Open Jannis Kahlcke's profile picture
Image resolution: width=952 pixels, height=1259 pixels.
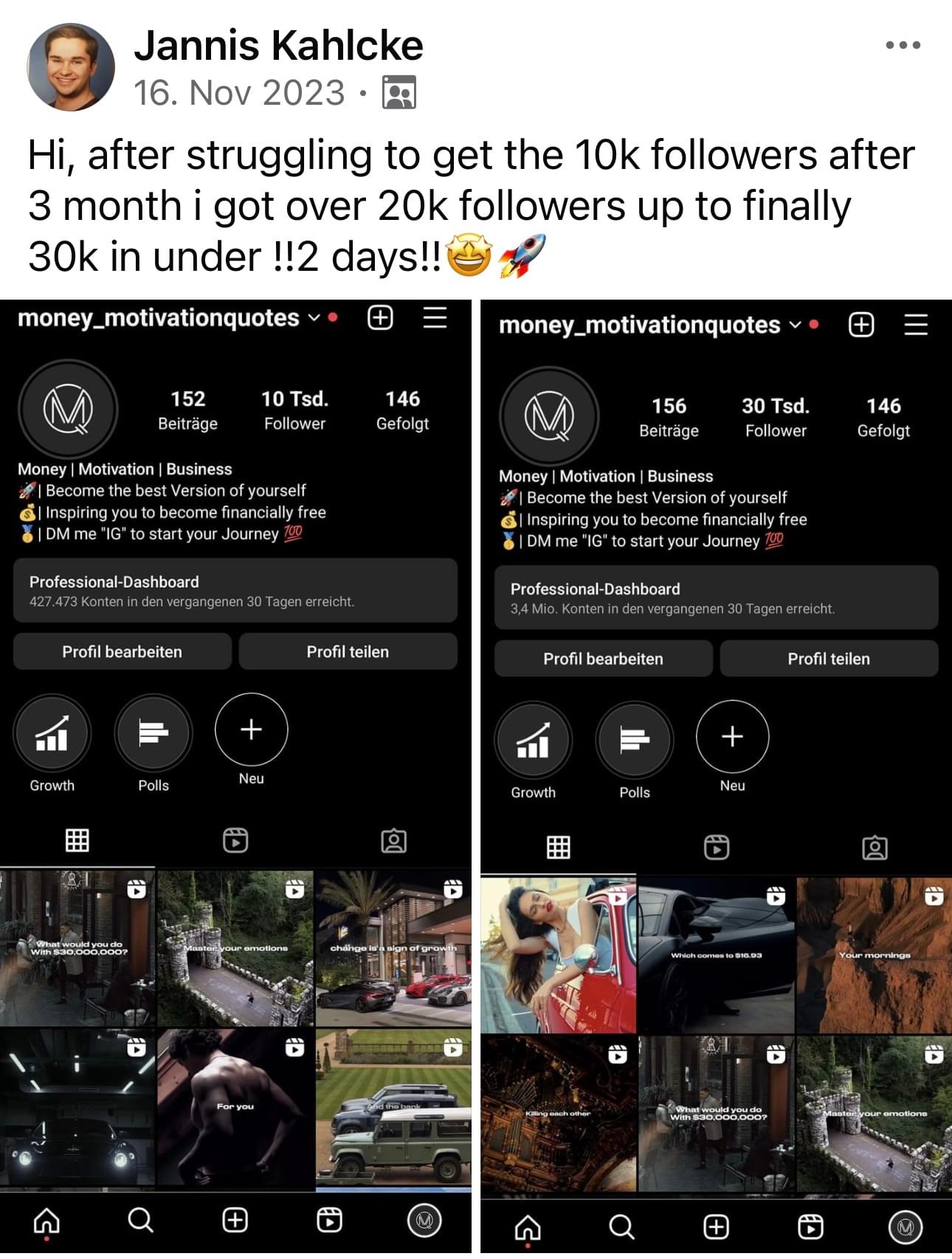[x=71, y=67]
